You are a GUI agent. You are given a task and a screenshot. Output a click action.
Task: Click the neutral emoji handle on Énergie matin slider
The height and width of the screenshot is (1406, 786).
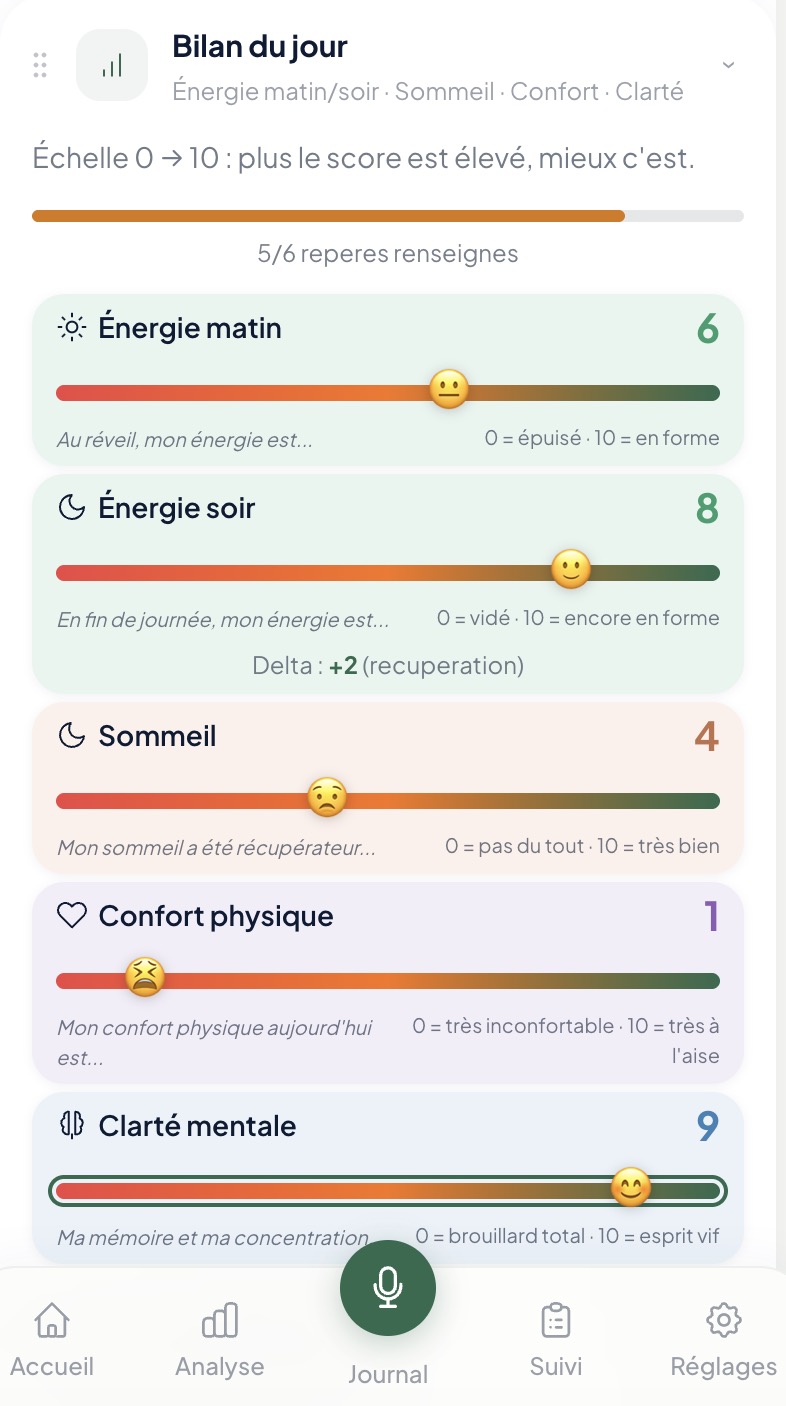click(x=447, y=391)
